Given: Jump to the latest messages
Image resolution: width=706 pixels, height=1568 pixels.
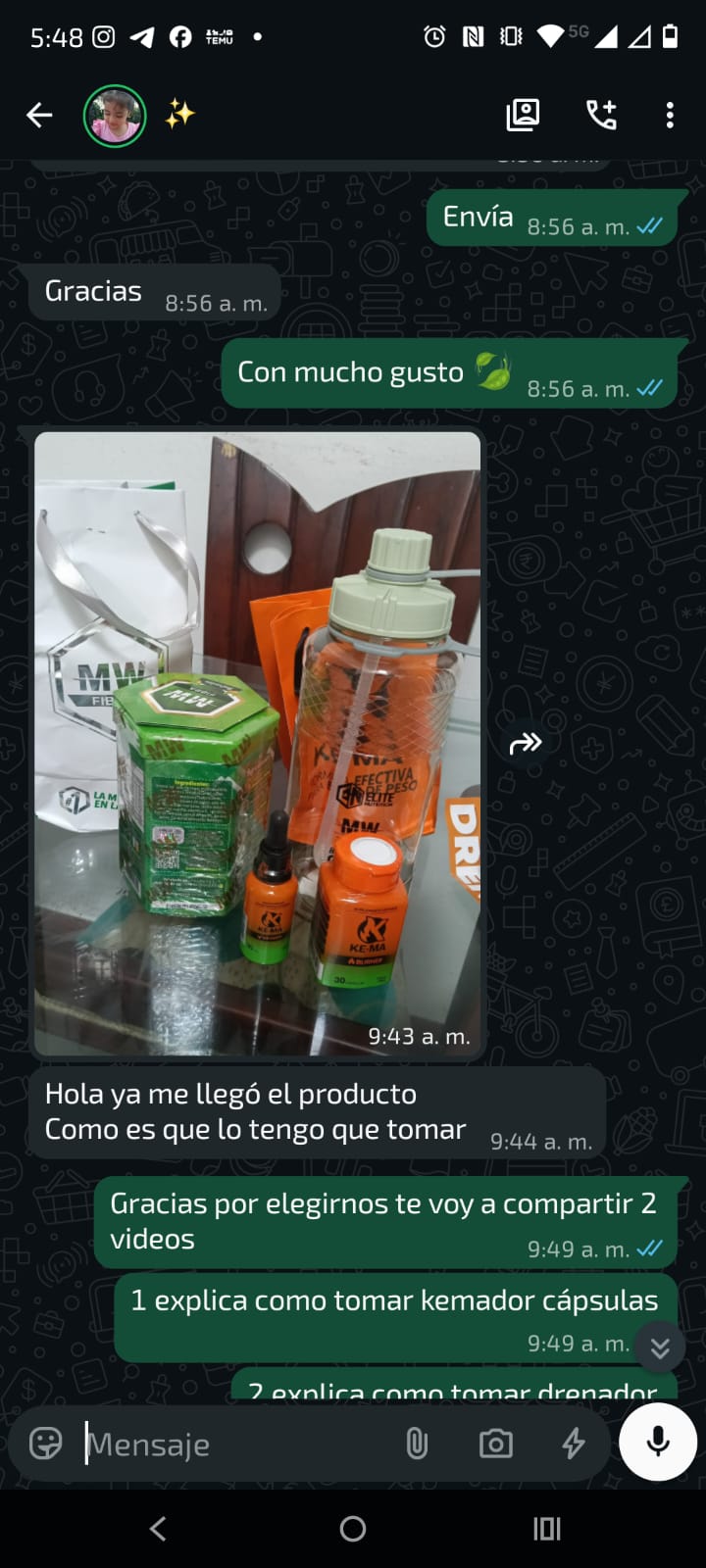Looking at the screenshot, I should click(660, 1348).
